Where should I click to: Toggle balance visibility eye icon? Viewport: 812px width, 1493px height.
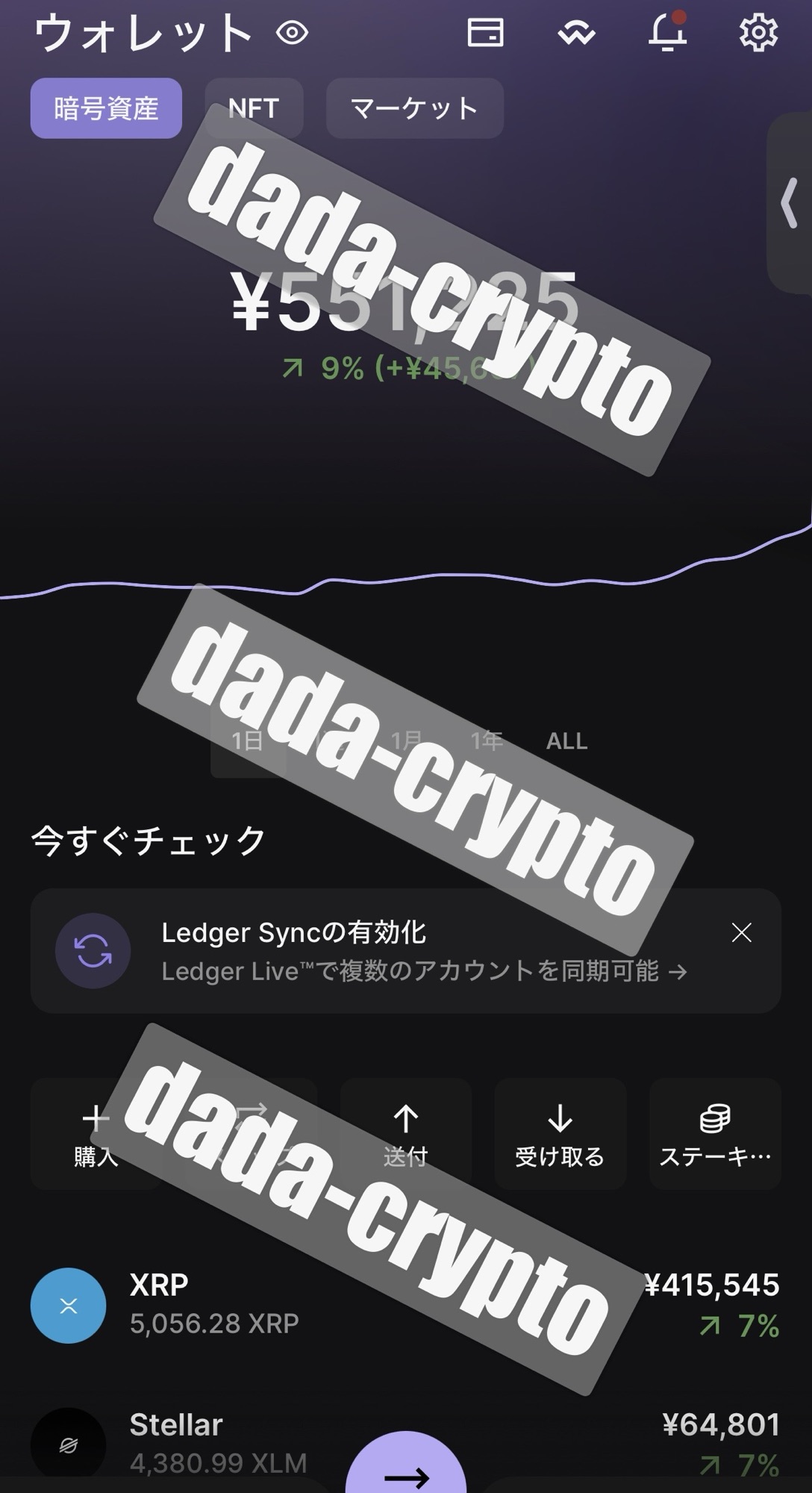(x=292, y=33)
